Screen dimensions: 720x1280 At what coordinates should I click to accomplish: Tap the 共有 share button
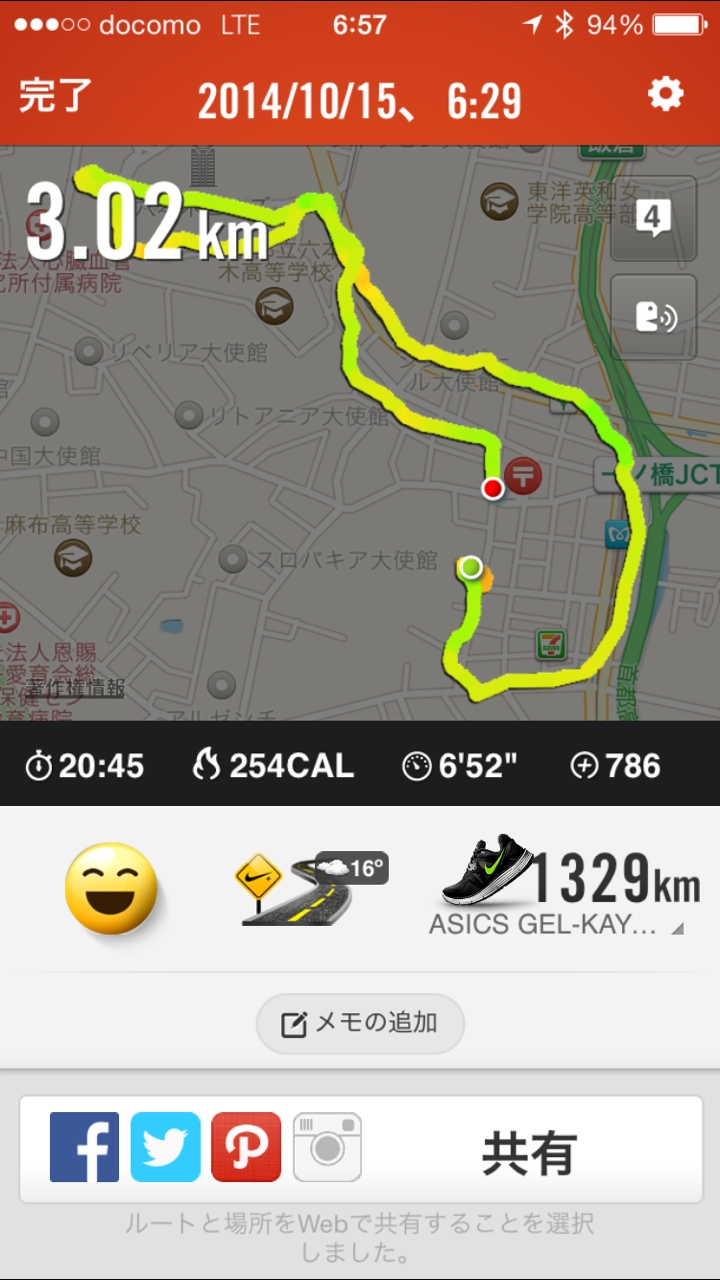coord(529,1153)
